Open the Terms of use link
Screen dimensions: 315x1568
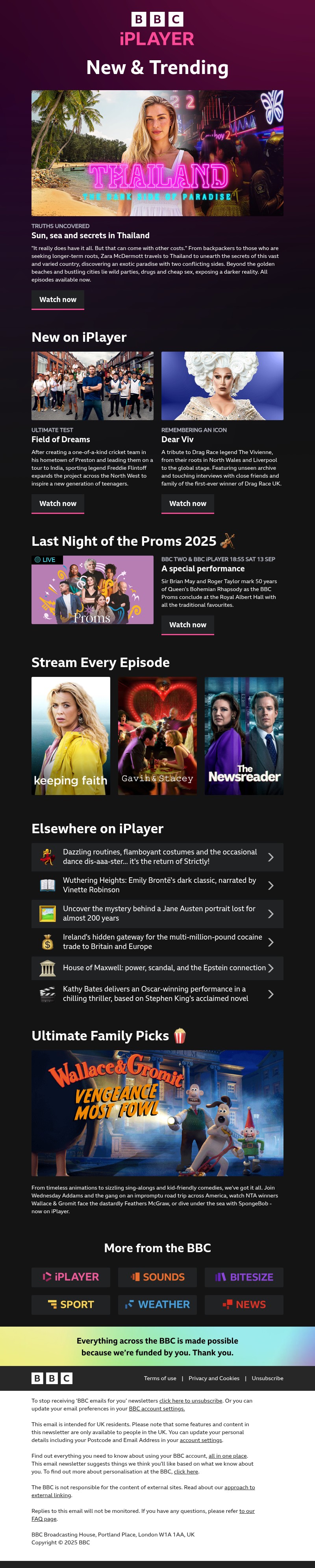pos(160,1378)
